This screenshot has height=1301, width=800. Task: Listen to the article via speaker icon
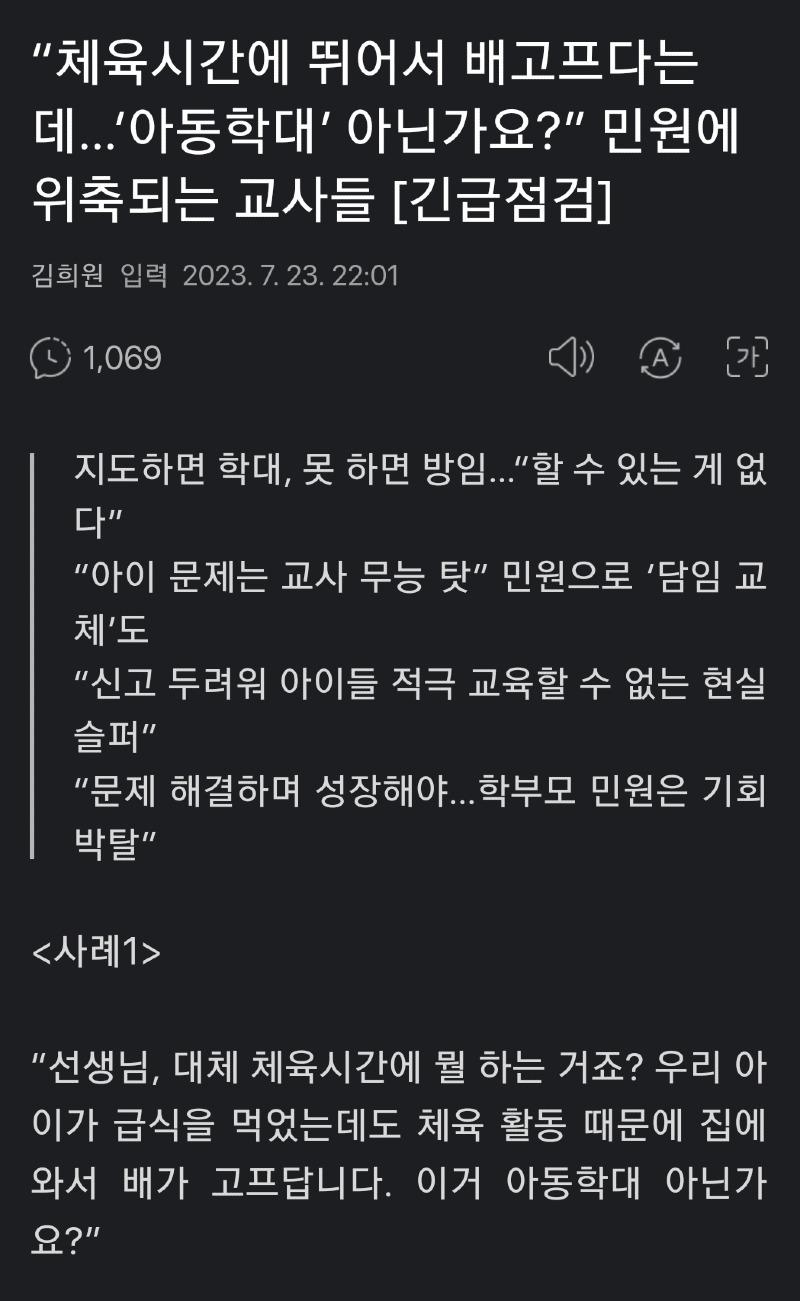pos(572,358)
